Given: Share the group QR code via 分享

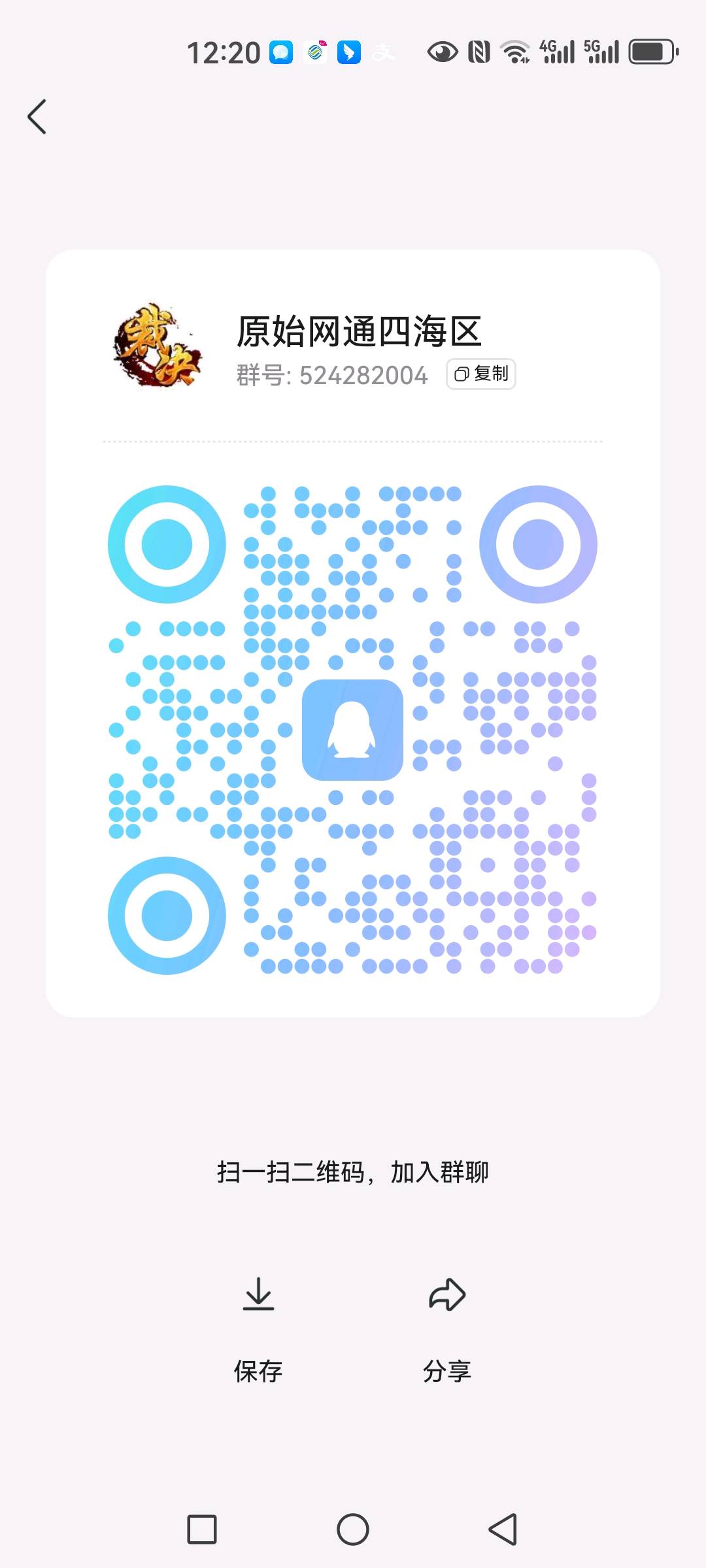Looking at the screenshot, I should (x=447, y=1326).
